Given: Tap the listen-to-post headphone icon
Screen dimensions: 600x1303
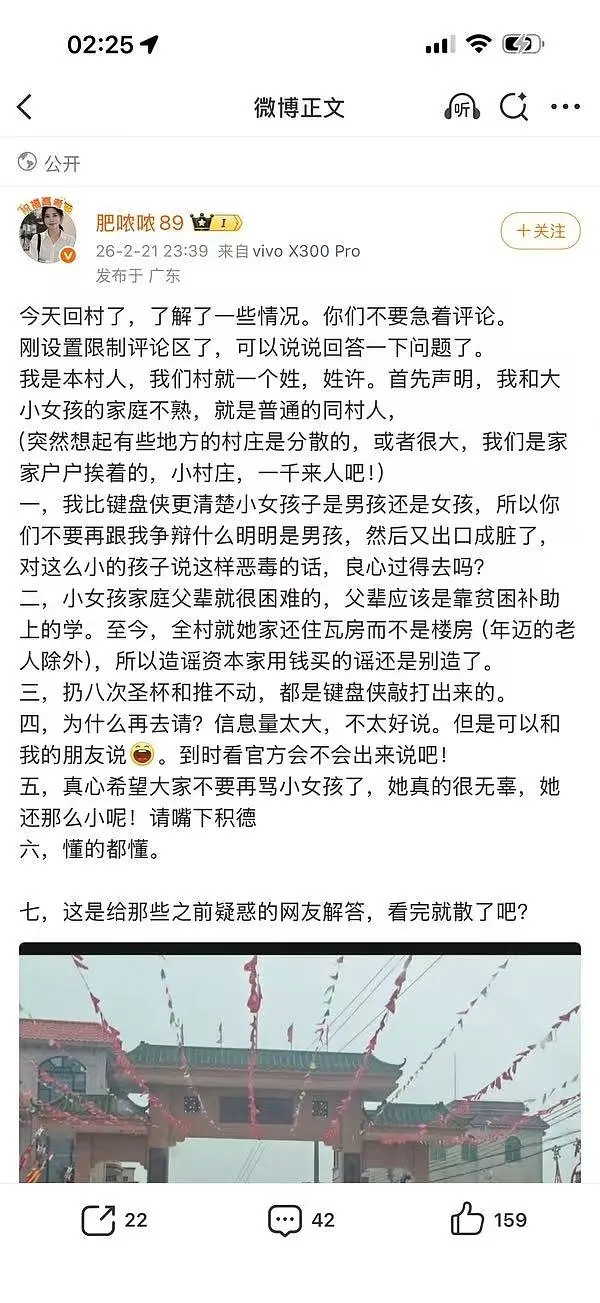Looking at the screenshot, I should pyautogui.click(x=462, y=107).
